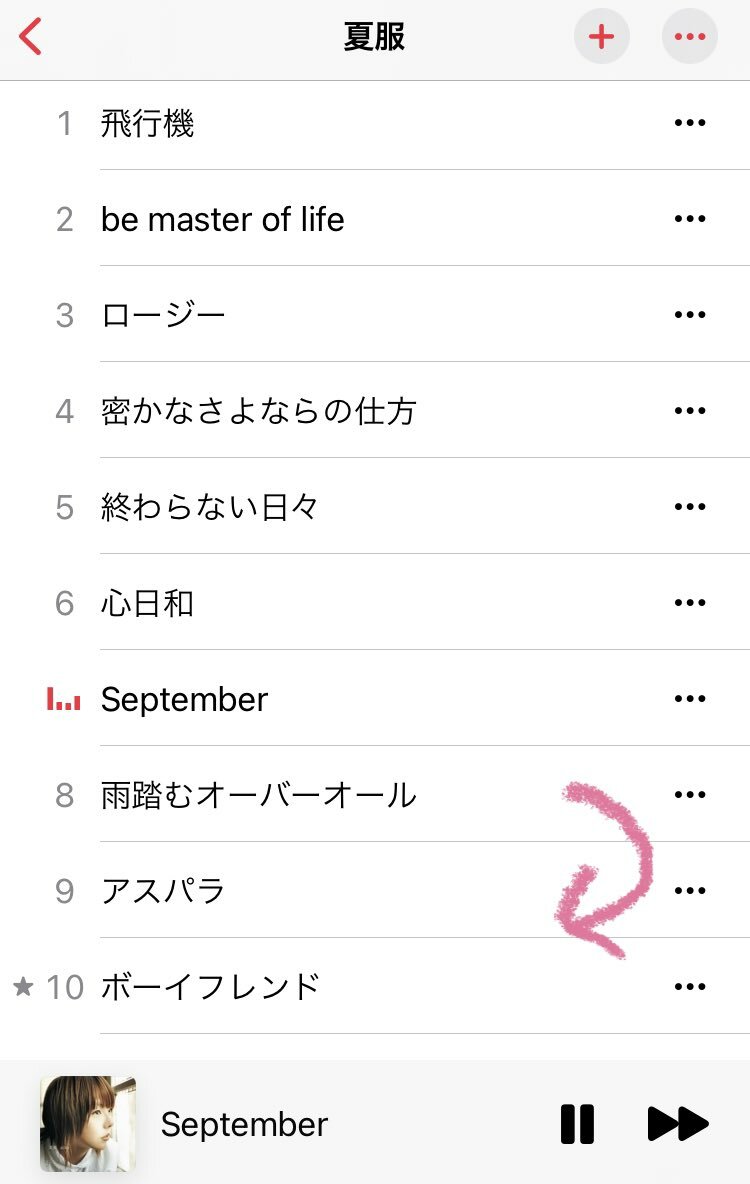The height and width of the screenshot is (1184, 750).
Task: Play track 密かなさよならの仕方
Action: pos(258,411)
